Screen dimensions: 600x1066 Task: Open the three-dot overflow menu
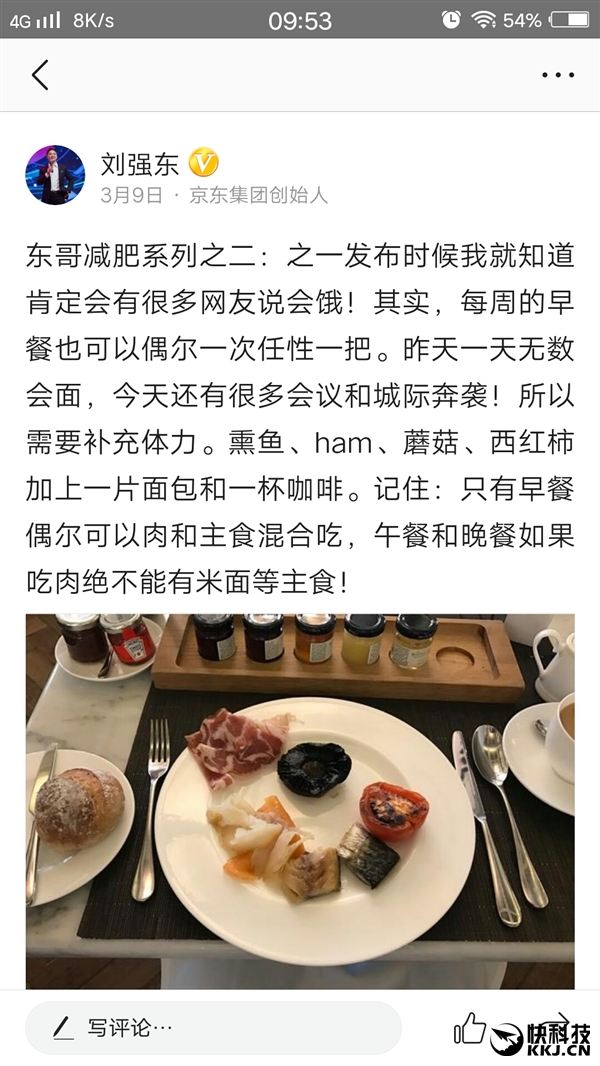point(557,75)
